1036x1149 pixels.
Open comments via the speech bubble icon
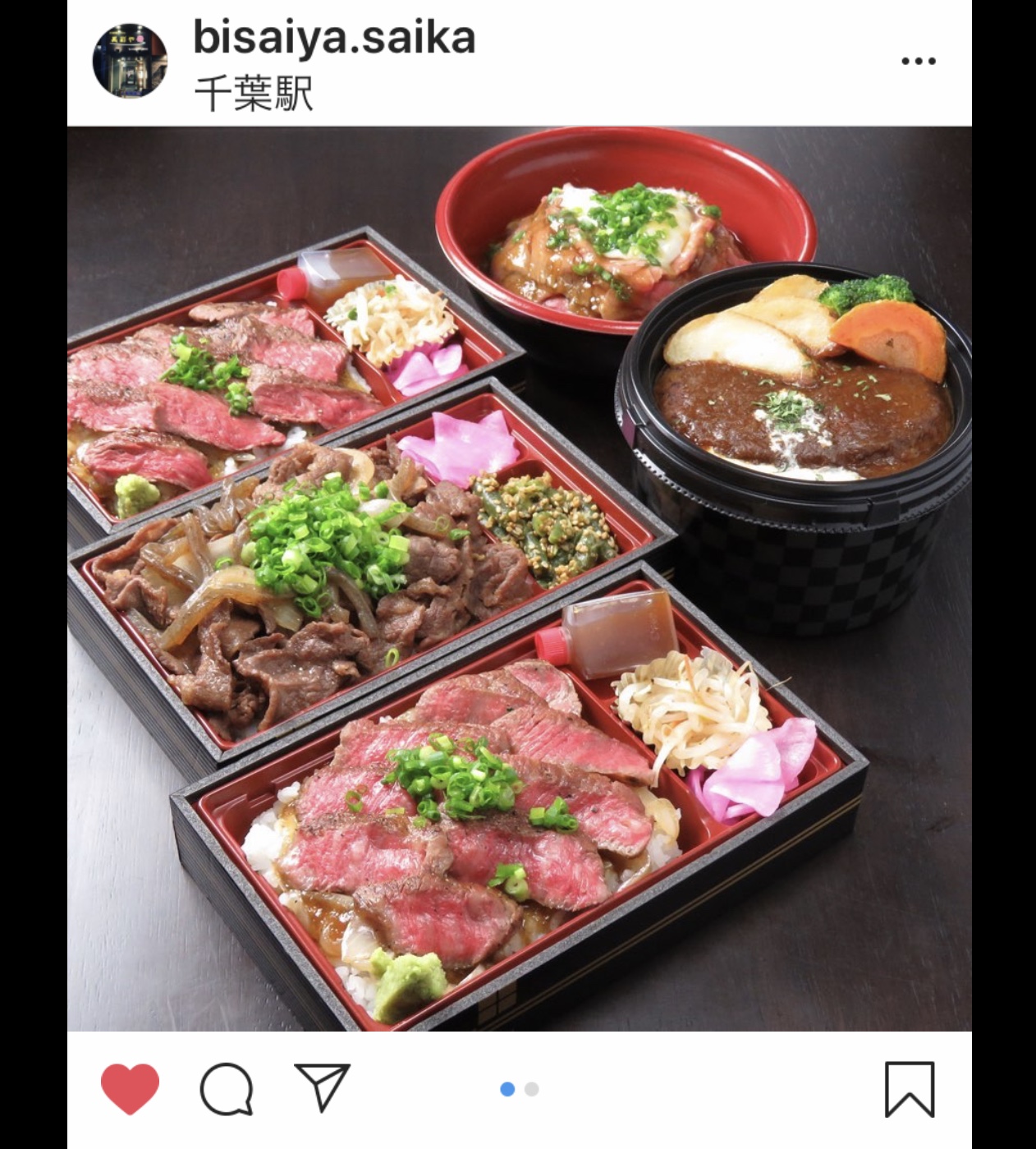(226, 1089)
